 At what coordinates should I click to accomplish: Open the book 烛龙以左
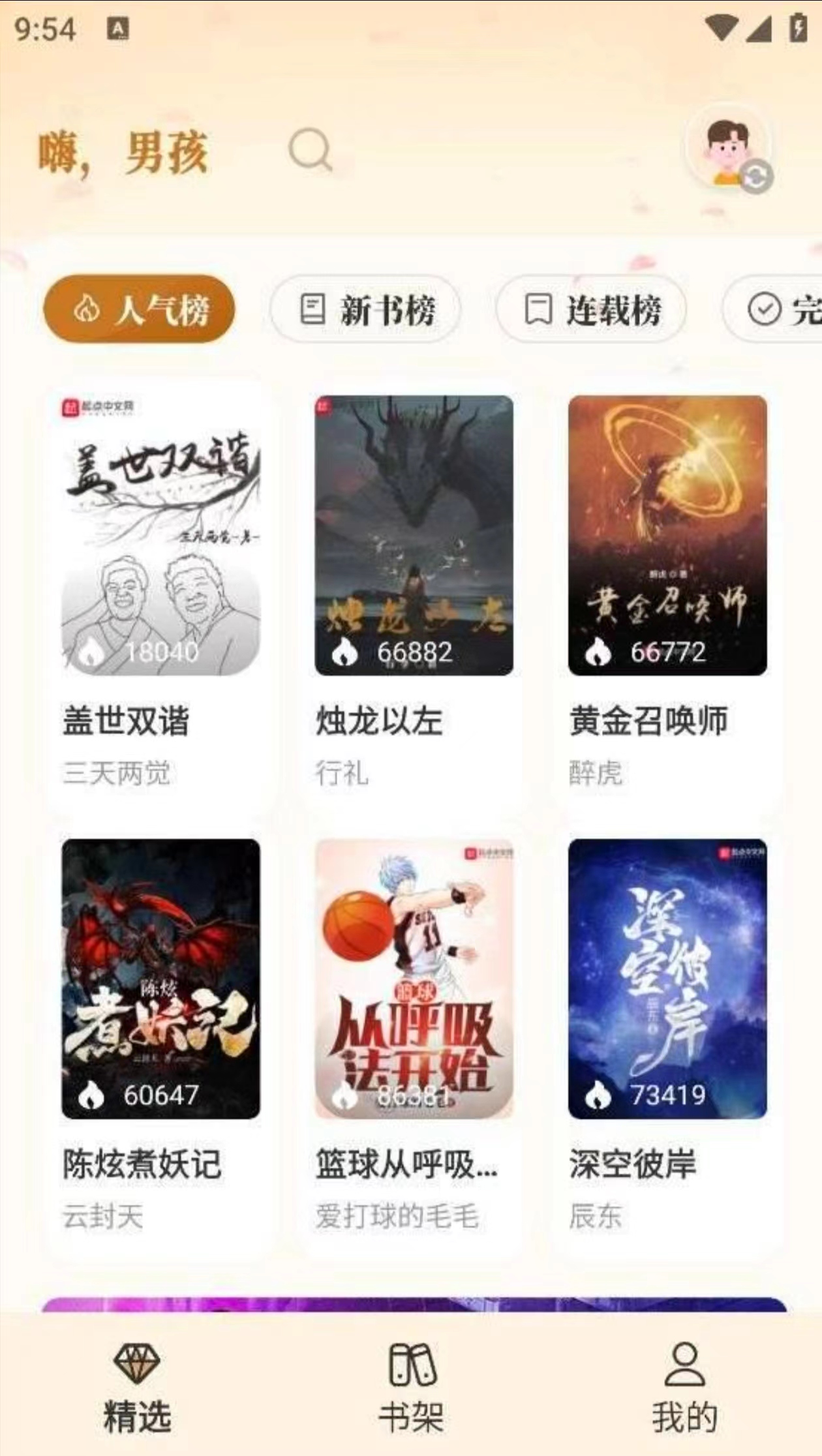point(414,535)
